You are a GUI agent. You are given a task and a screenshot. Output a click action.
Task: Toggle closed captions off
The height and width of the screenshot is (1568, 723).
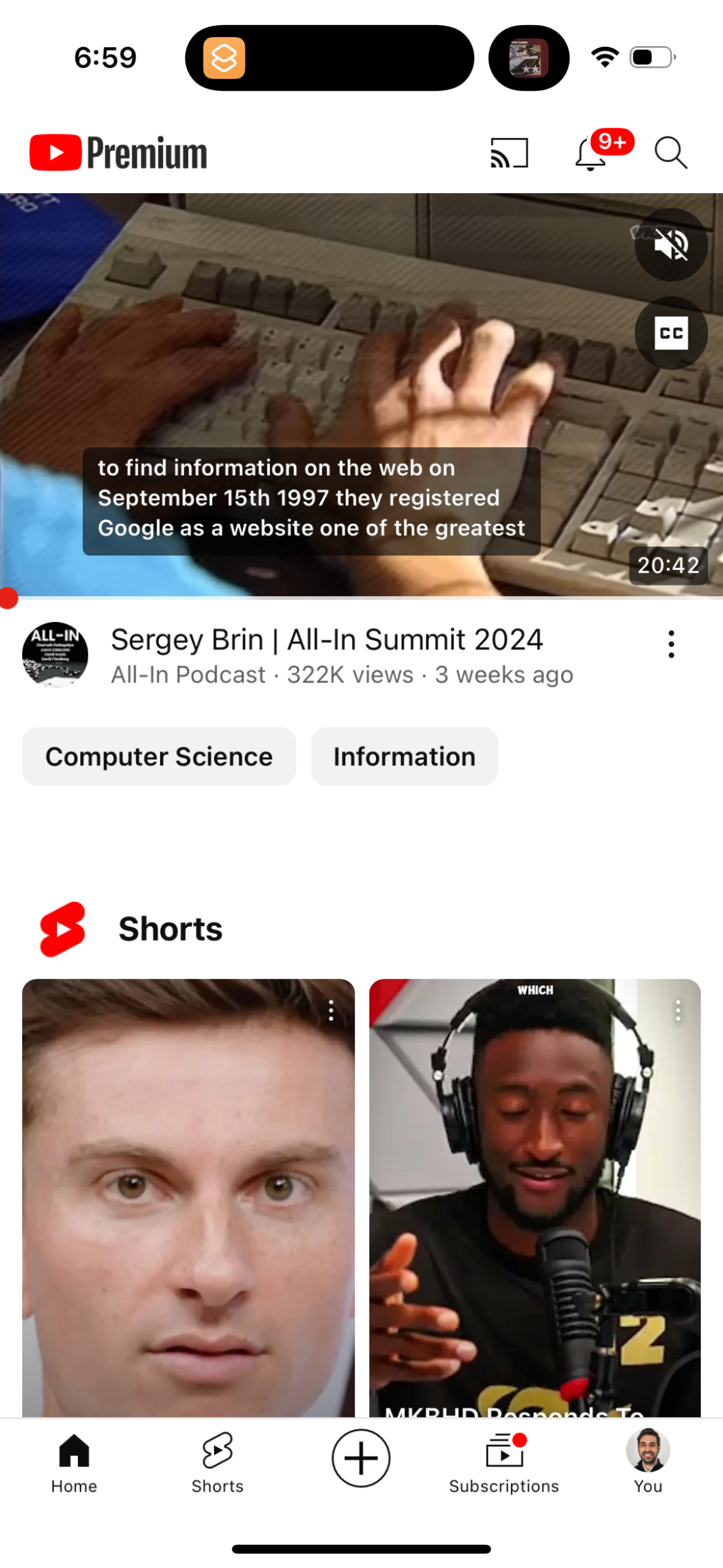(x=670, y=333)
